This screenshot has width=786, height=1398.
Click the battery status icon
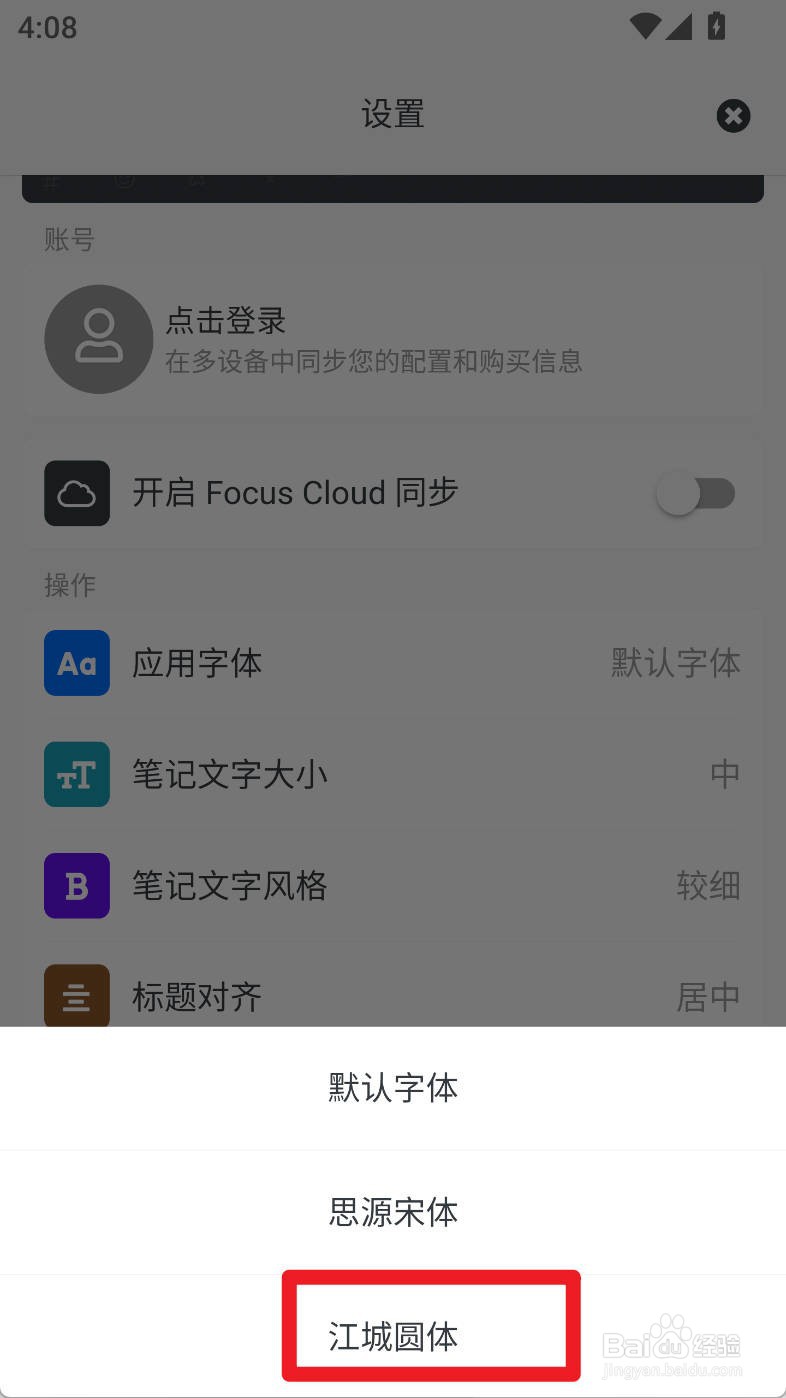click(x=716, y=27)
